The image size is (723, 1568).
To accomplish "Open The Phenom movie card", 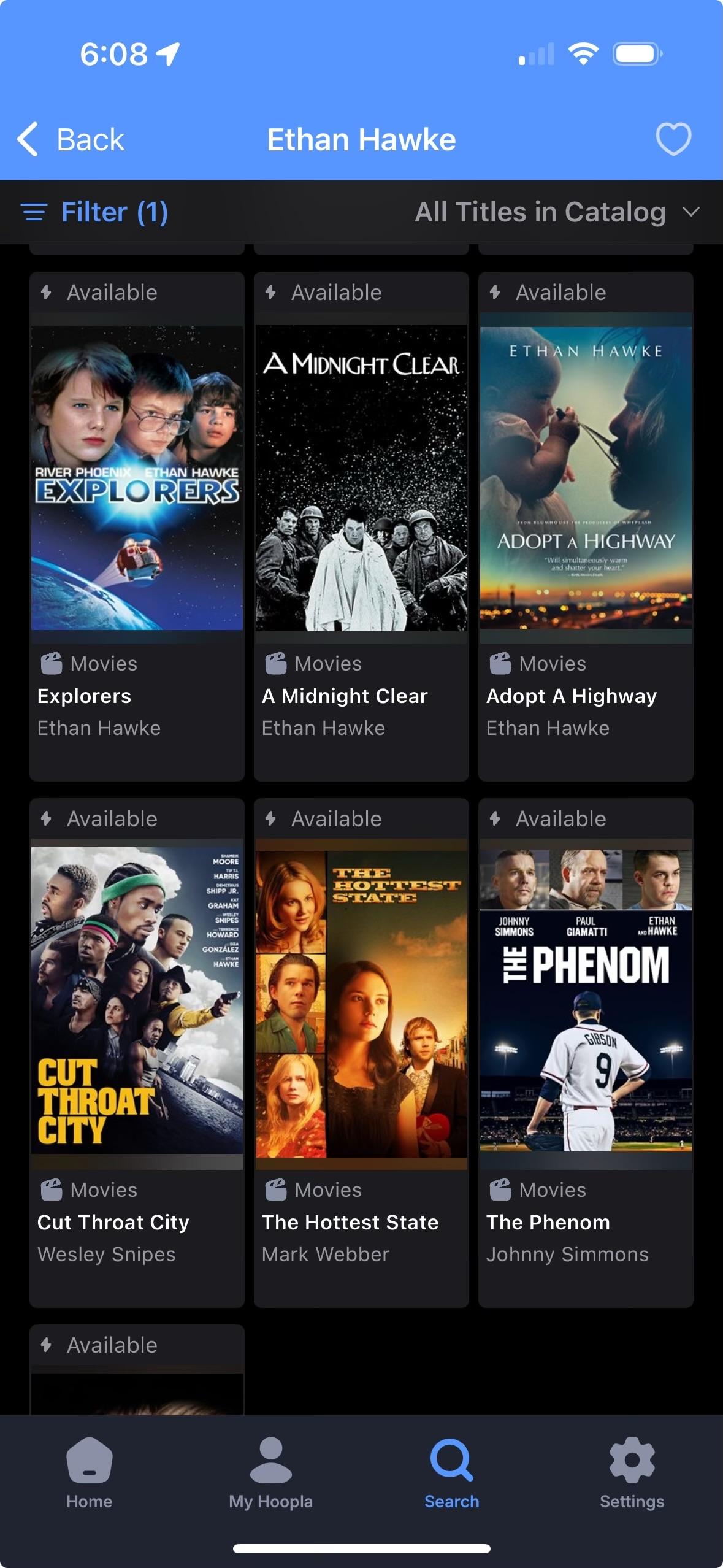I will click(x=586, y=1001).
